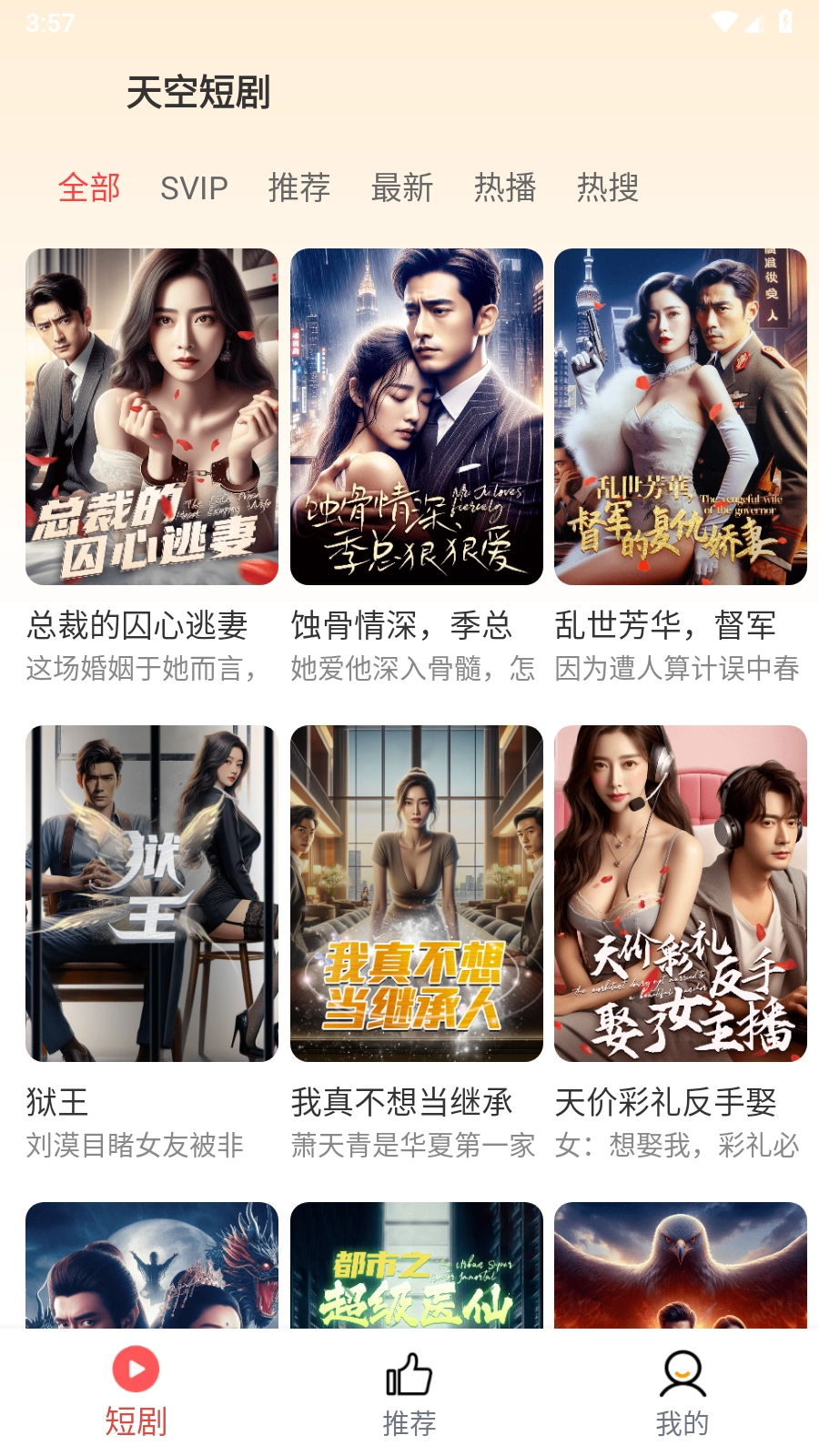This screenshot has width=819, height=1456.
Task: Show the 推荐 category tab at top
Action: click(298, 188)
